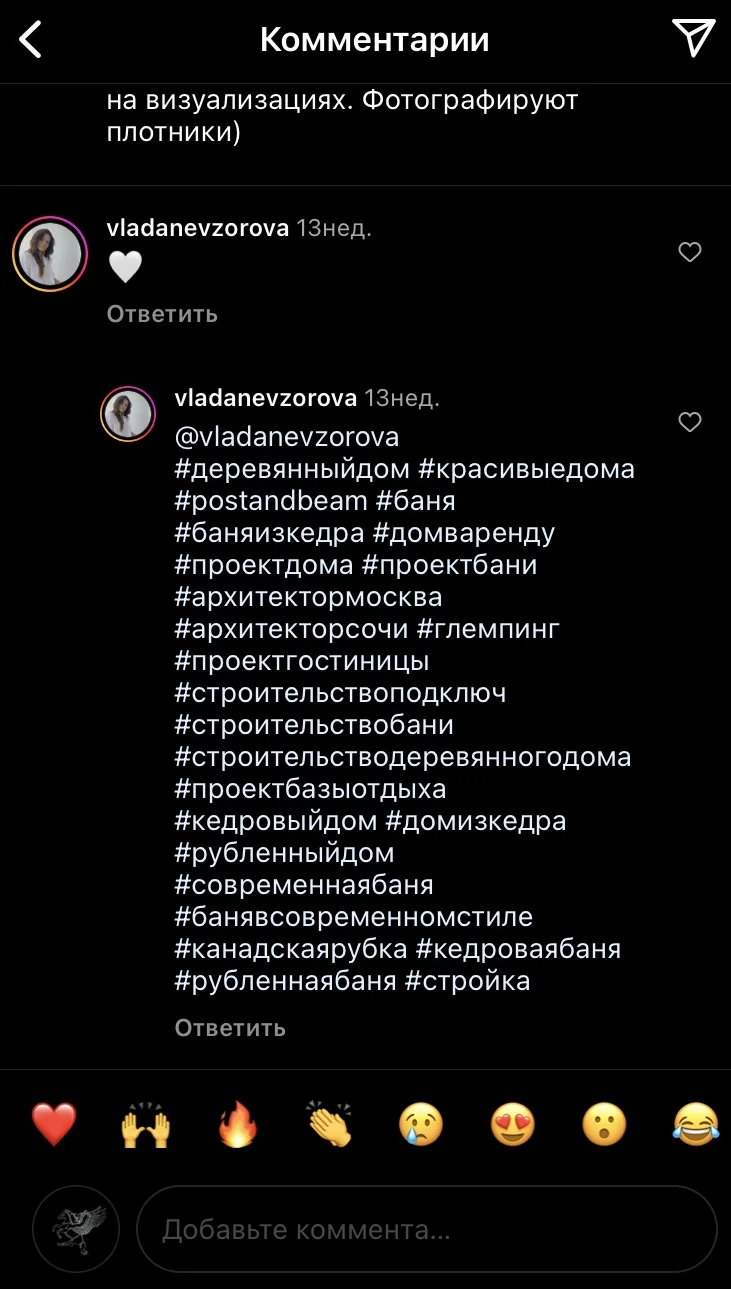The image size is (731, 1289).
Task: Focus the Добавьте комментарий input field
Action: tap(426, 1229)
